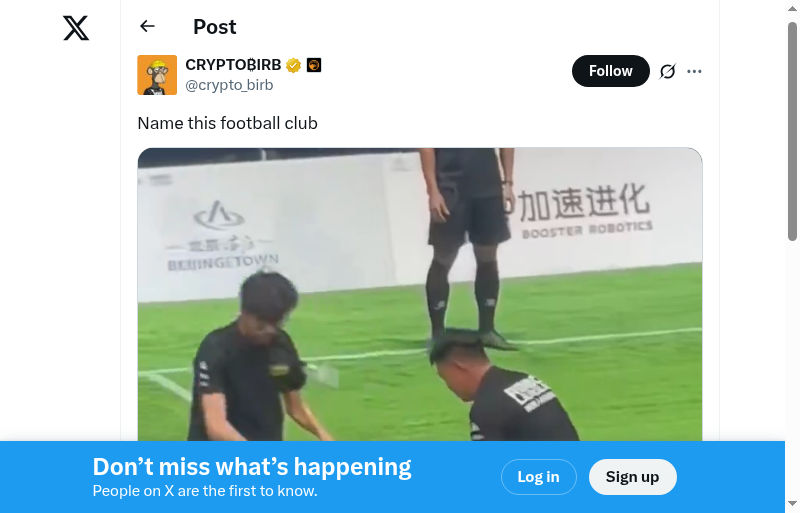Open the post's three-dot overflow menu
Screen dimensions: 800x513
click(x=695, y=71)
